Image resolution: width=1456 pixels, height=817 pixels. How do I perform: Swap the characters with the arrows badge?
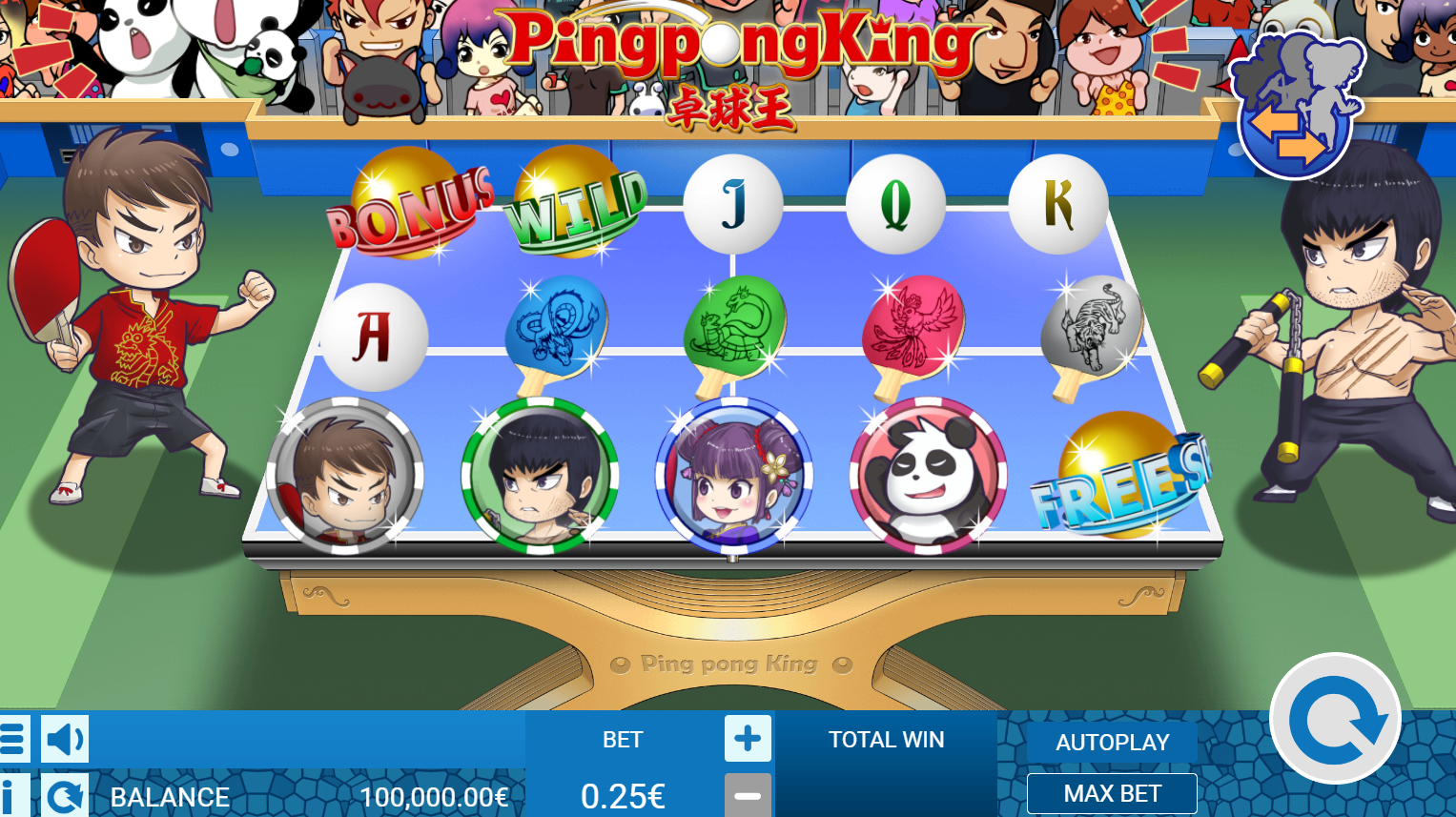[1296, 107]
